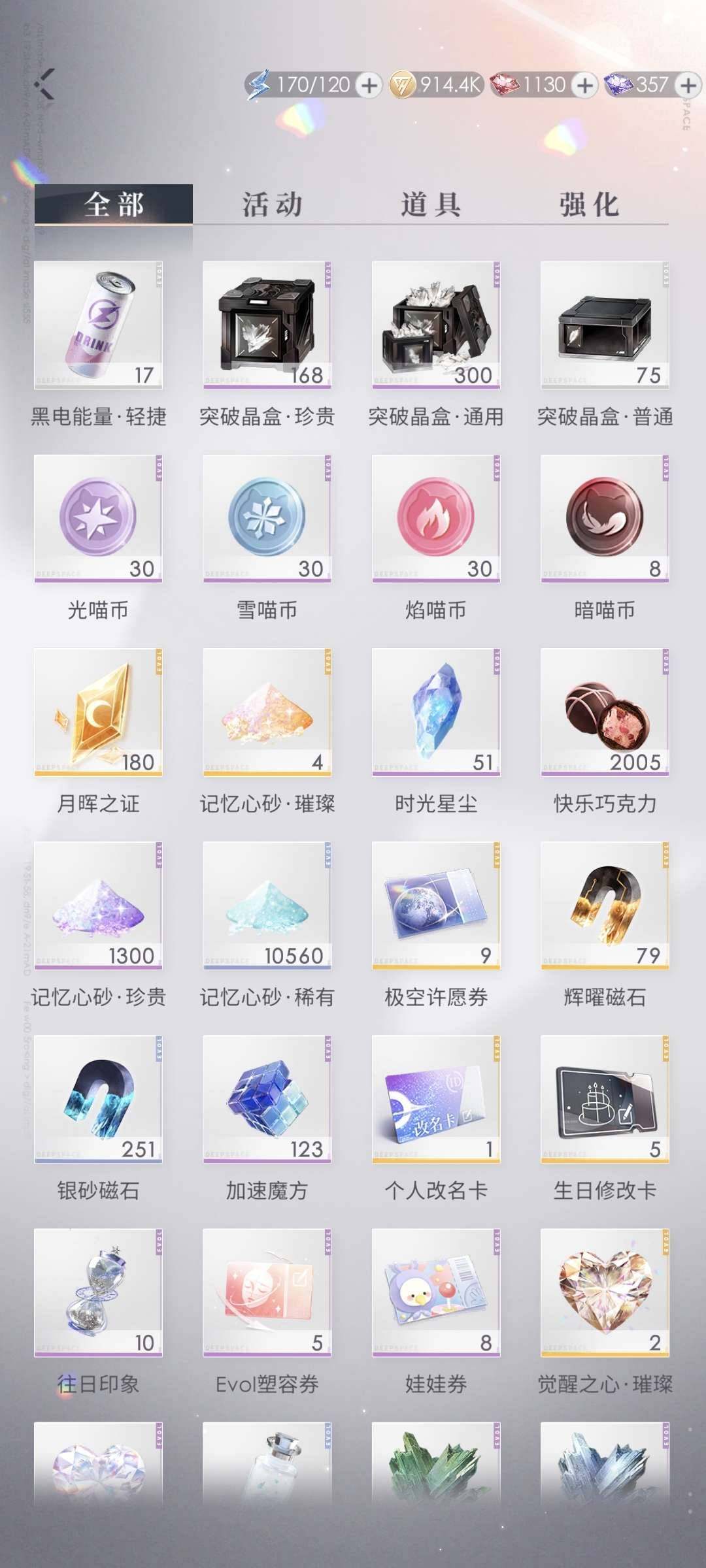View the 快乐巧克力 item details

point(605,711)
